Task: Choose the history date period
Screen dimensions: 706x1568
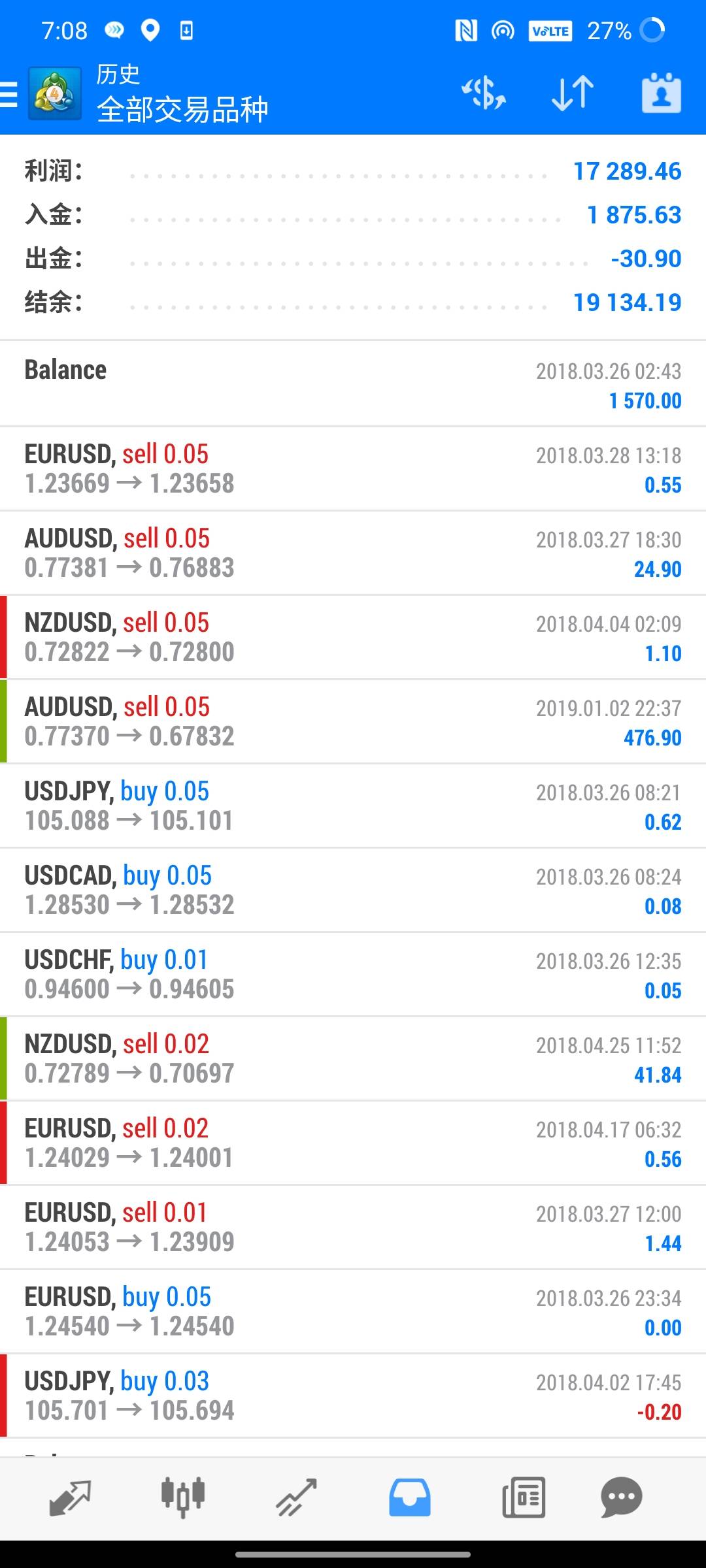Action: 661,93
